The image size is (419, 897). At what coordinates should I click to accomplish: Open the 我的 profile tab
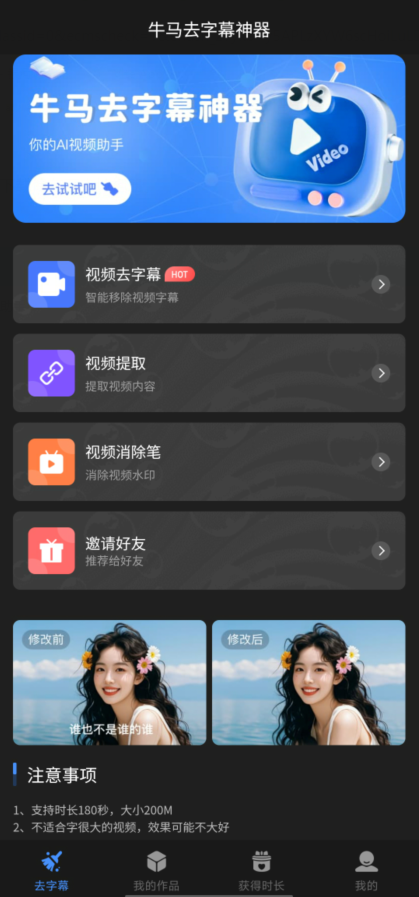coord(366,871)
